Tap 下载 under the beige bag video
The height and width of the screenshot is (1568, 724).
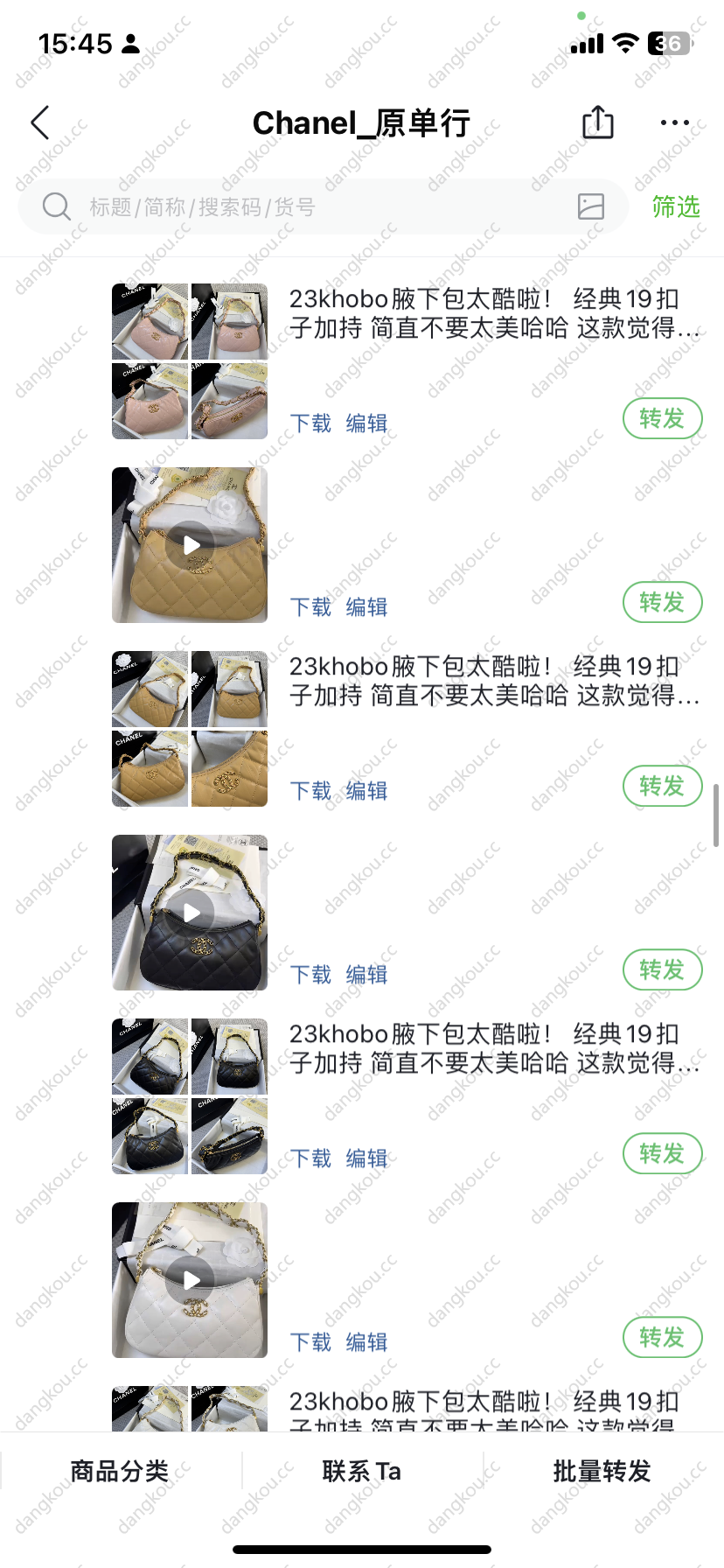point(310,607)
